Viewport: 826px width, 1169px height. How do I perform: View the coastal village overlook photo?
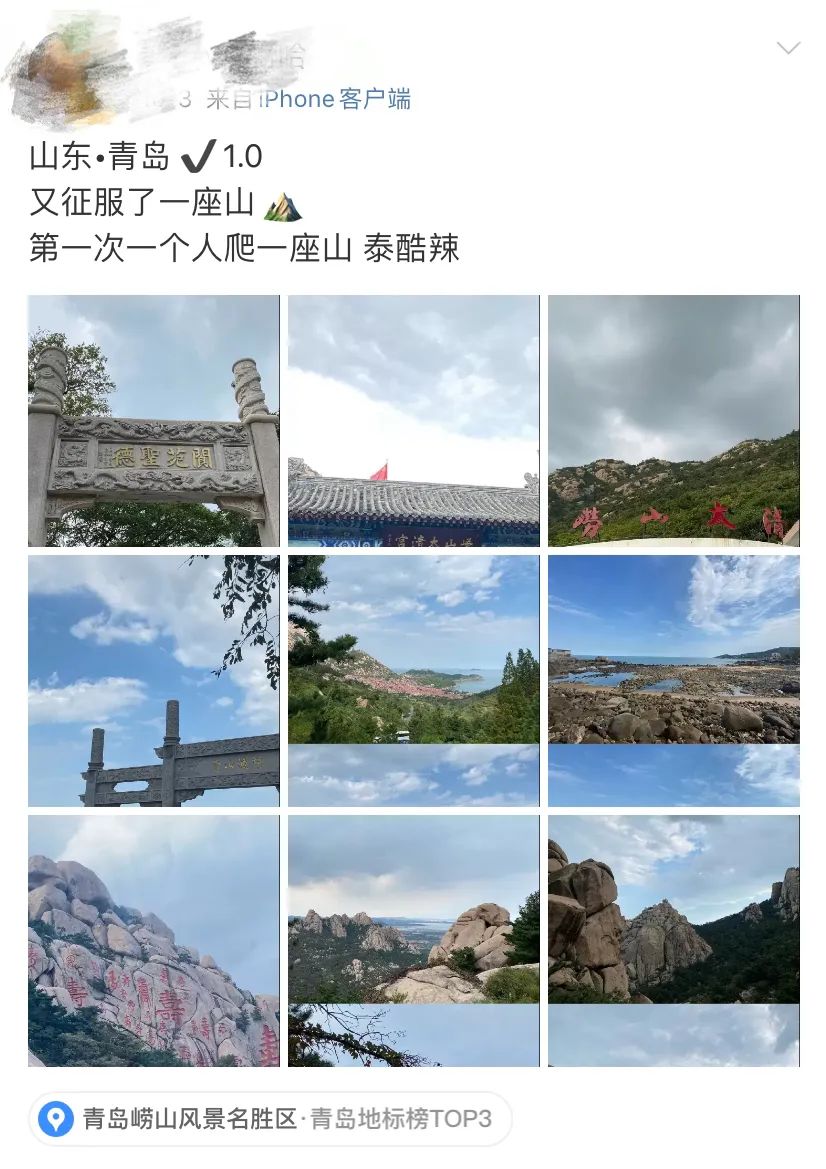[413, 681]
